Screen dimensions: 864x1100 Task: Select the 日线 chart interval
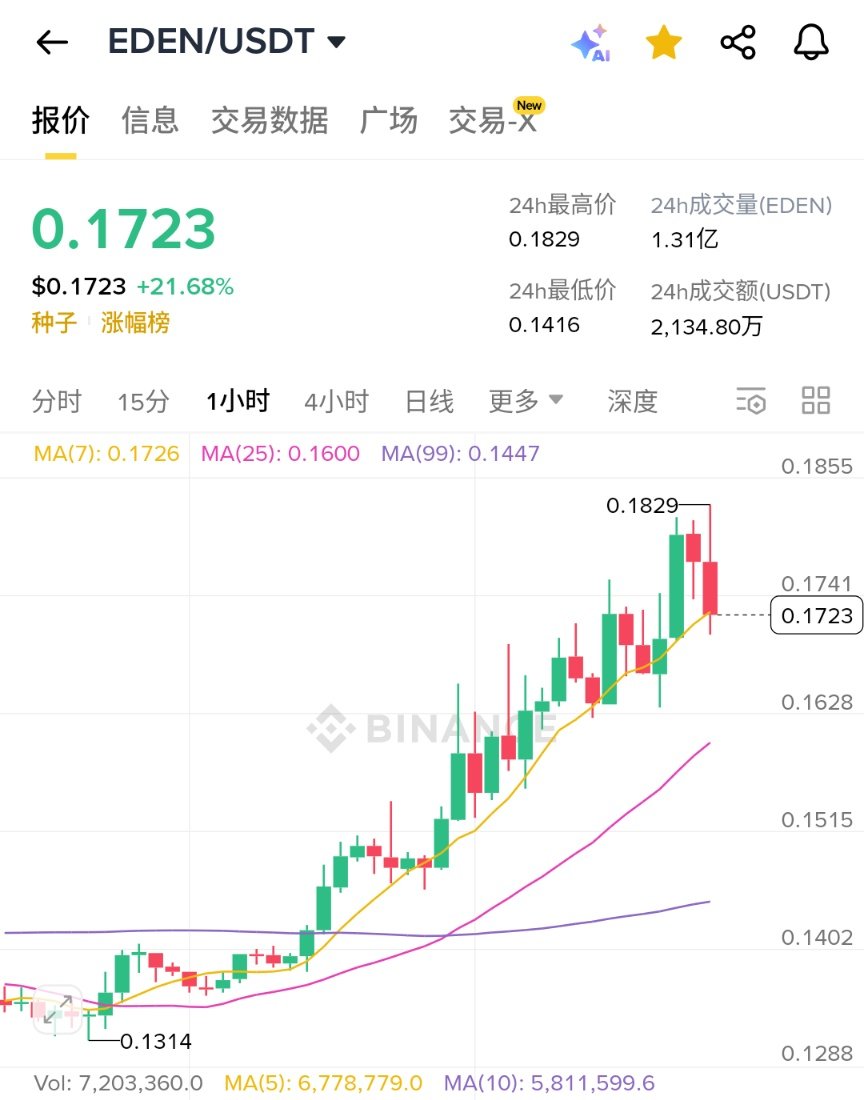coord(429,402)
